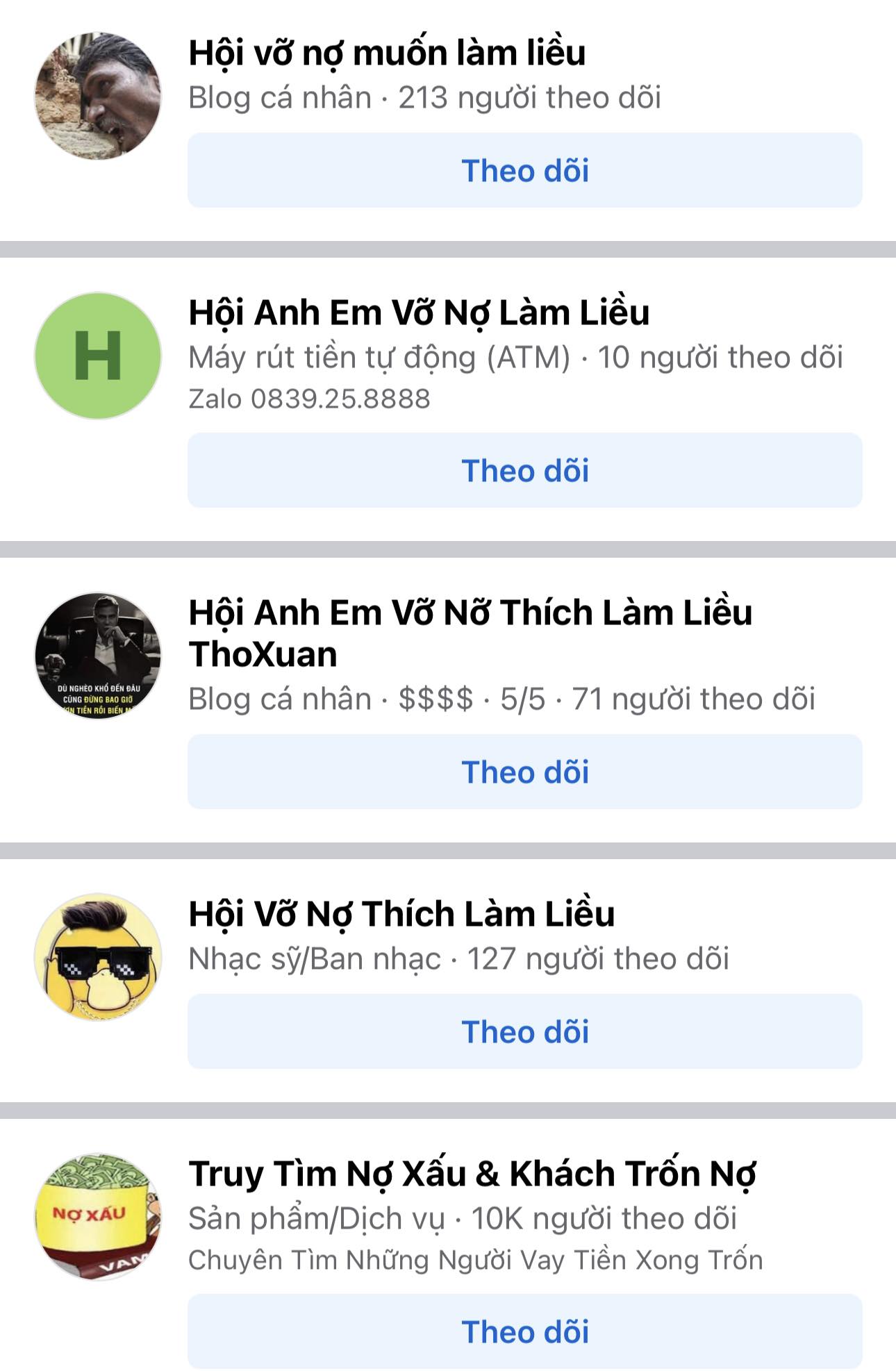Follow Hội Anh Em Vỡ Nợ Làm Liều

point(524,471)
